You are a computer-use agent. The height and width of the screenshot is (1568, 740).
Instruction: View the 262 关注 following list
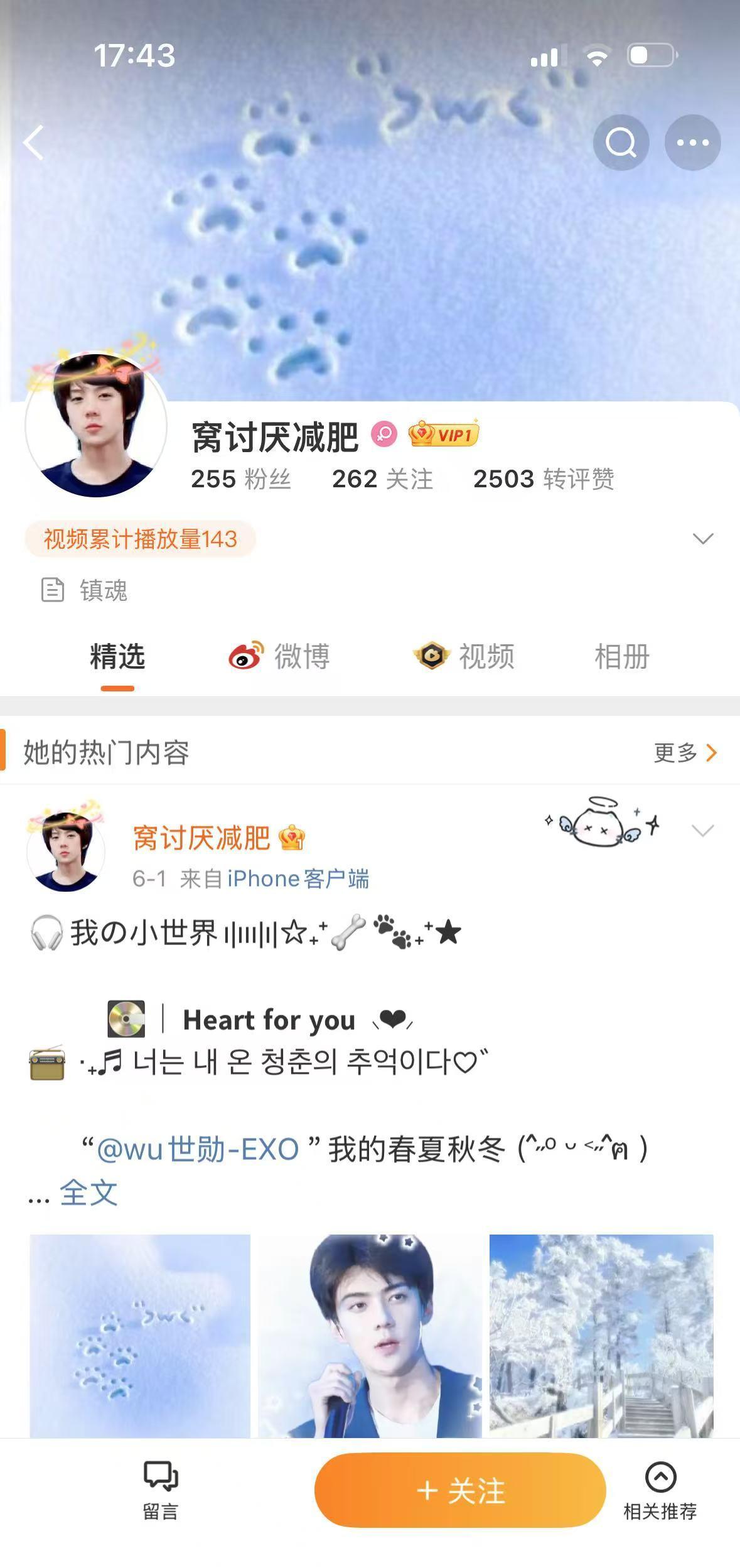[382, 479]
